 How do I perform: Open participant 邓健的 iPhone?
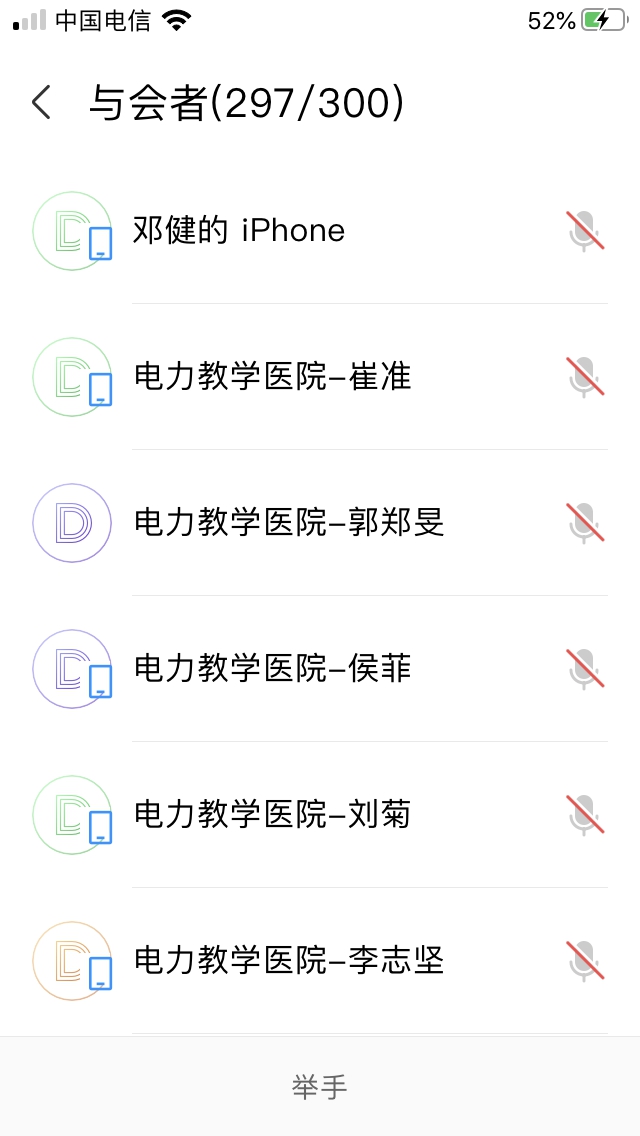[x=320, y=231]
